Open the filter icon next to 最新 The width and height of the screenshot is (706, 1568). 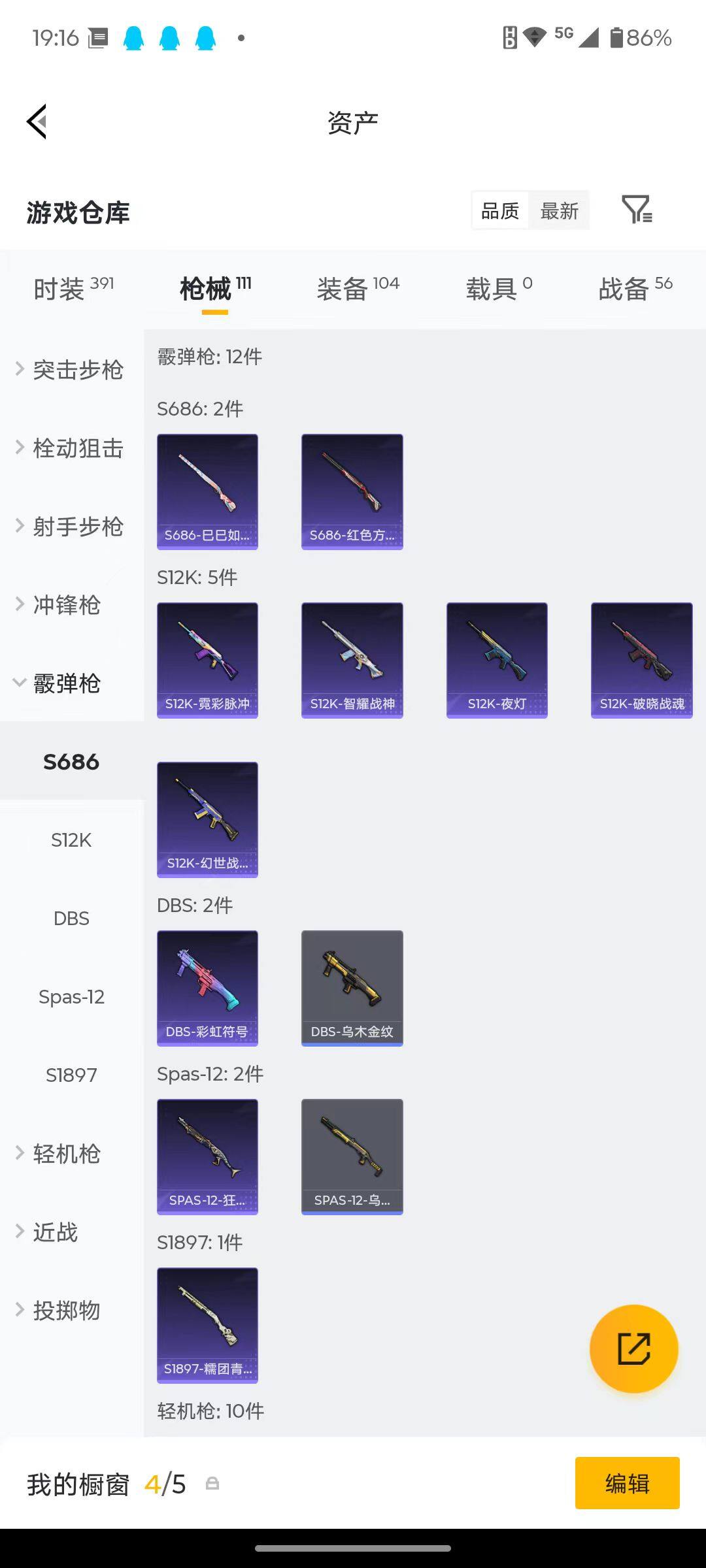pos(636,210)
